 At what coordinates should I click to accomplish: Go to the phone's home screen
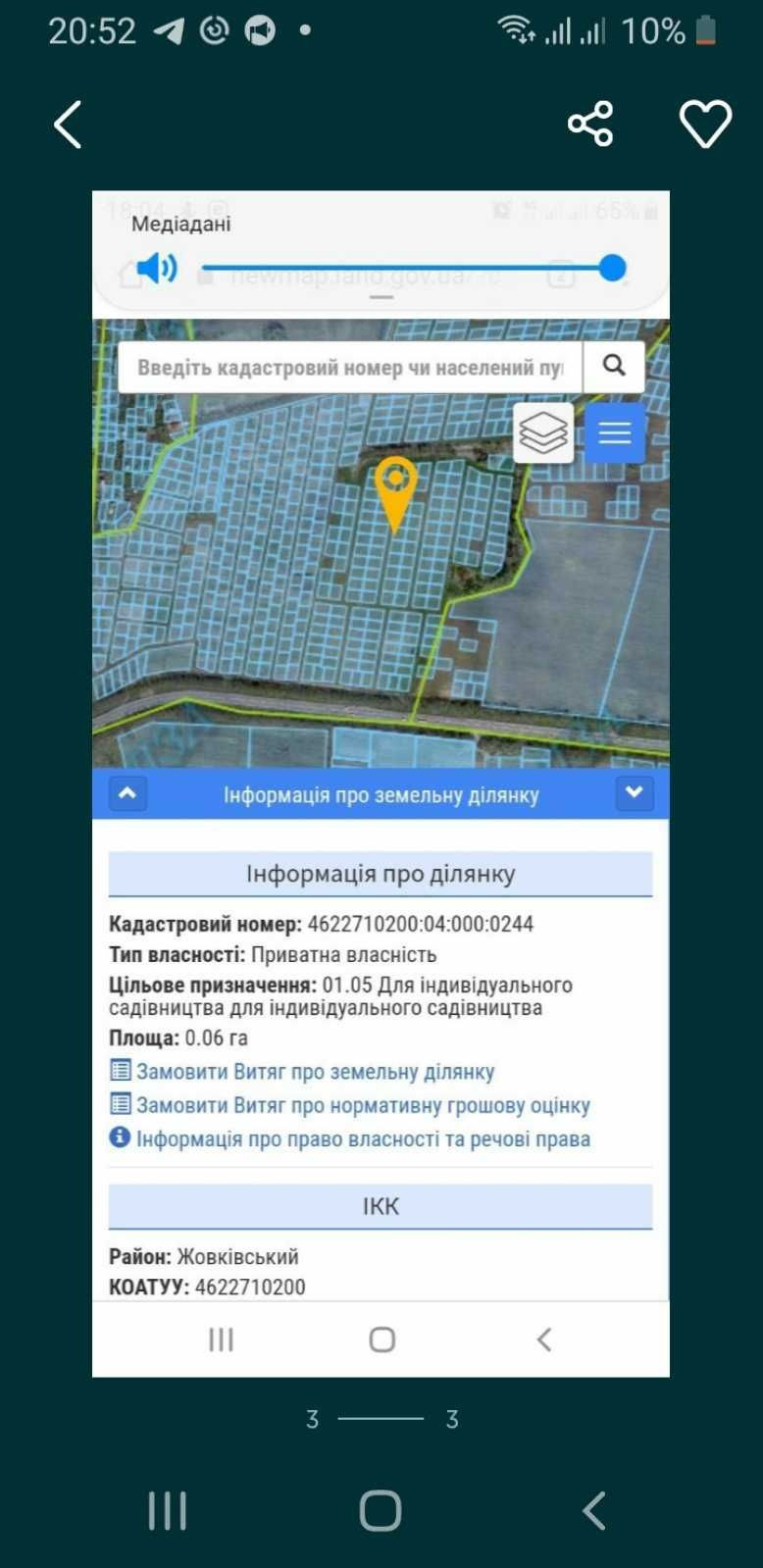(x=381, y=1510)
